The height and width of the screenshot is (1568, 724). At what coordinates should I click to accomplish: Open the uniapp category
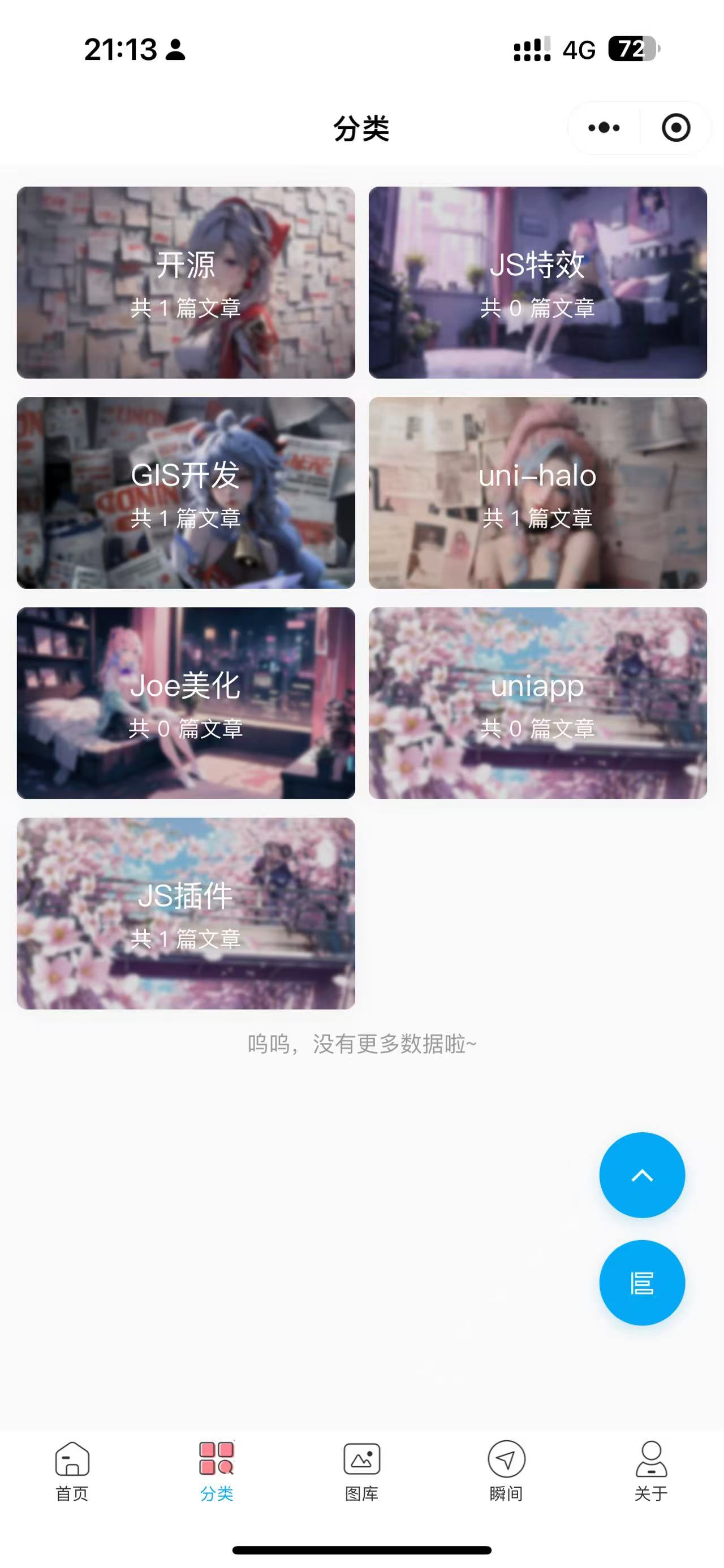point(538,703)
